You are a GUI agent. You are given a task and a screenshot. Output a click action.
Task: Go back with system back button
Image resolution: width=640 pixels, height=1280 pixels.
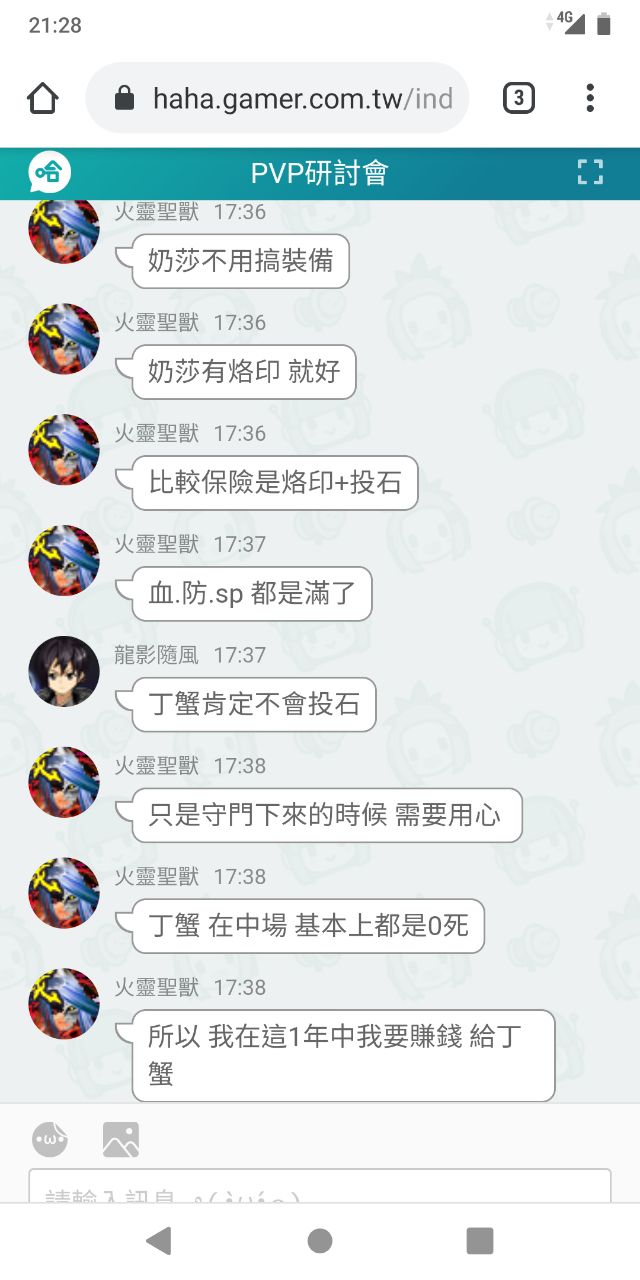coord(159,1241)
